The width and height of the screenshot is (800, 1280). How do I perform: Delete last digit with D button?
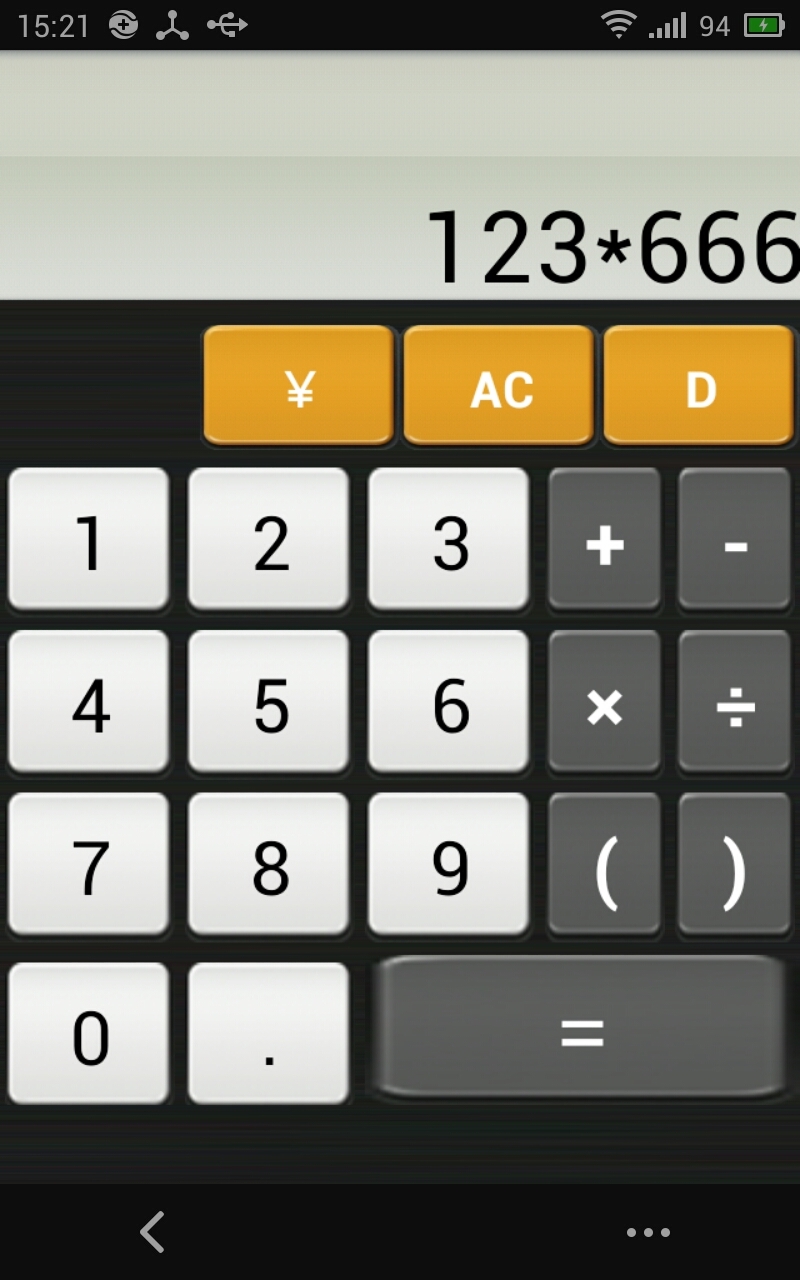coord(699,386)
